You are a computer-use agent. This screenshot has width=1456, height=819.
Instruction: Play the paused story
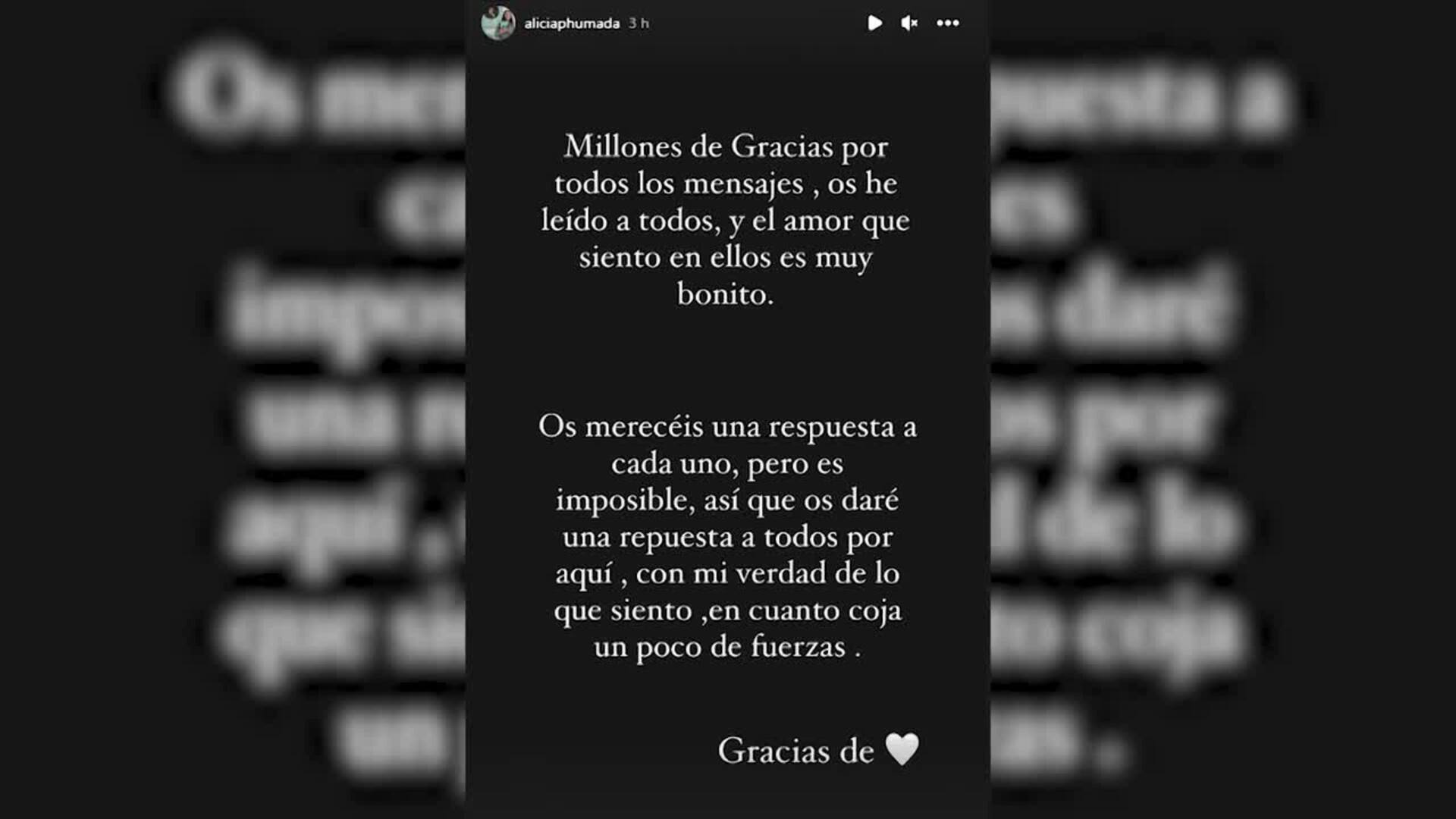874,24
